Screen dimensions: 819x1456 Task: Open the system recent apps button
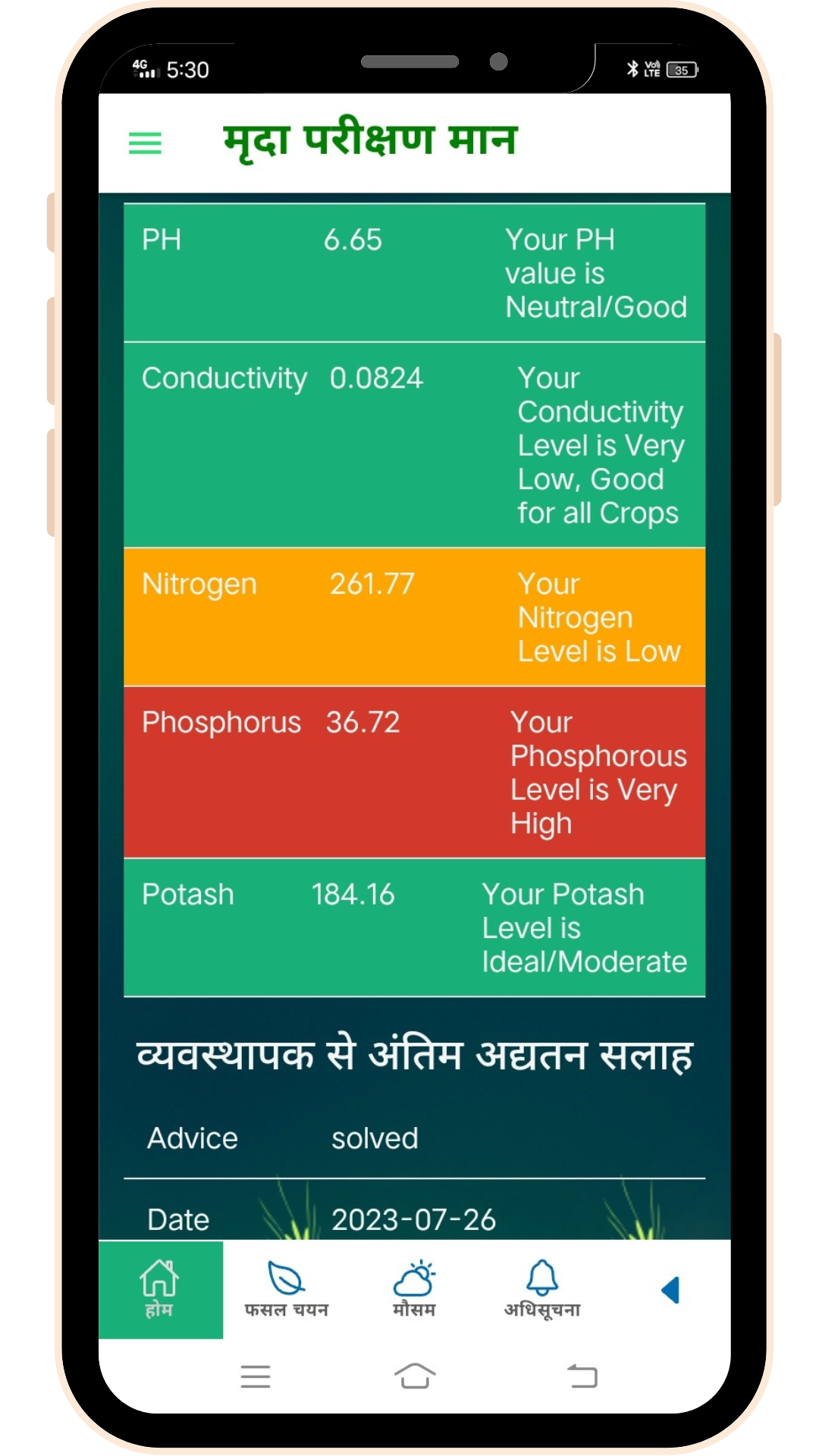click(256, 1376)
